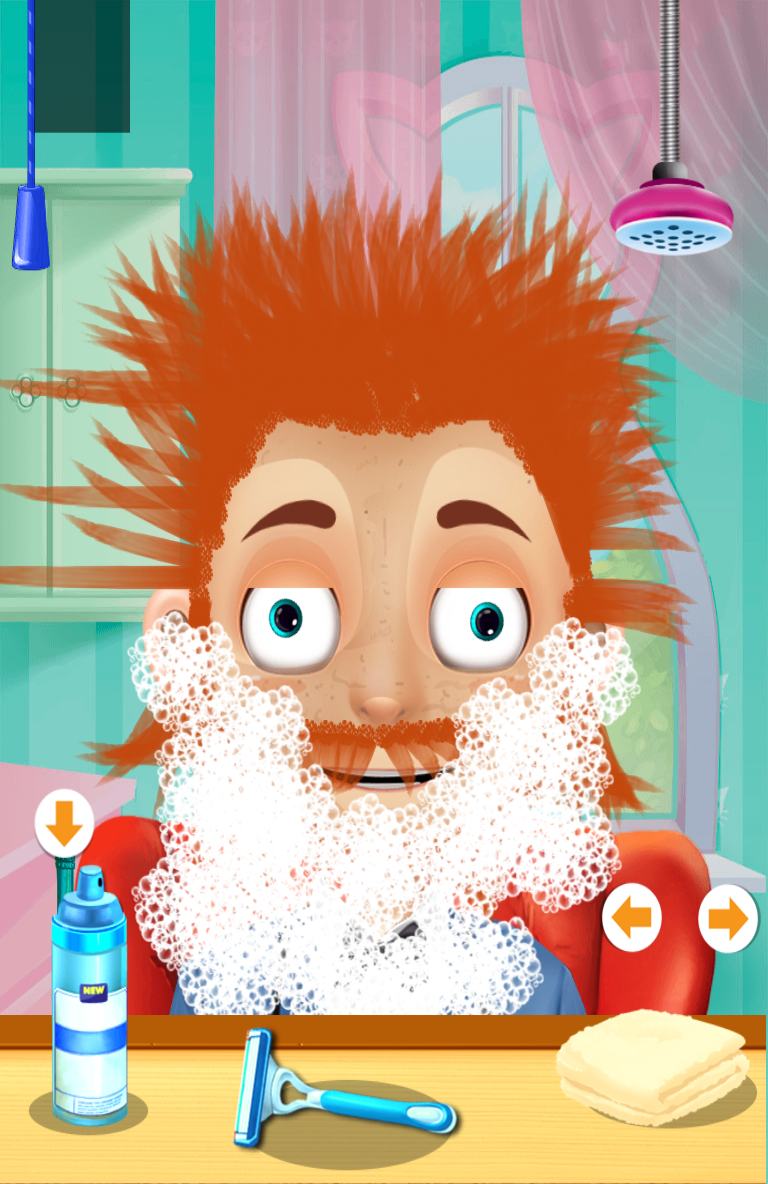This screenshot has width=768, height=1184.
Task: Tap the left arrow button
Action: [632, 919]
